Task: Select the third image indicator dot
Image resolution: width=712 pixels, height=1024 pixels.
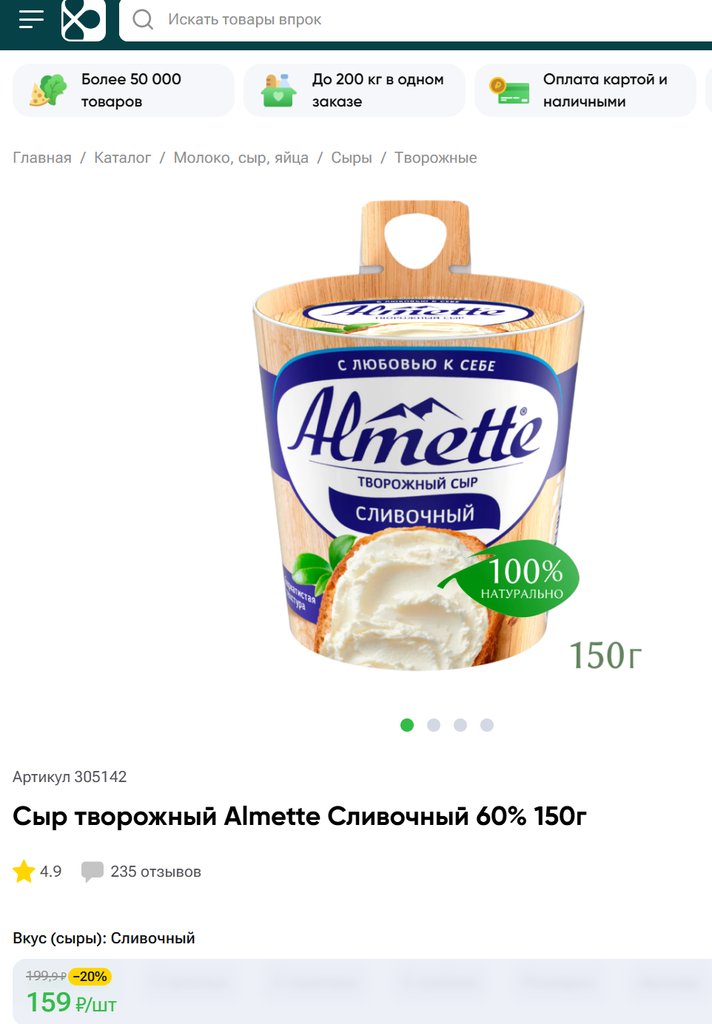Action: pyautogui.click(x=460, y=725)
